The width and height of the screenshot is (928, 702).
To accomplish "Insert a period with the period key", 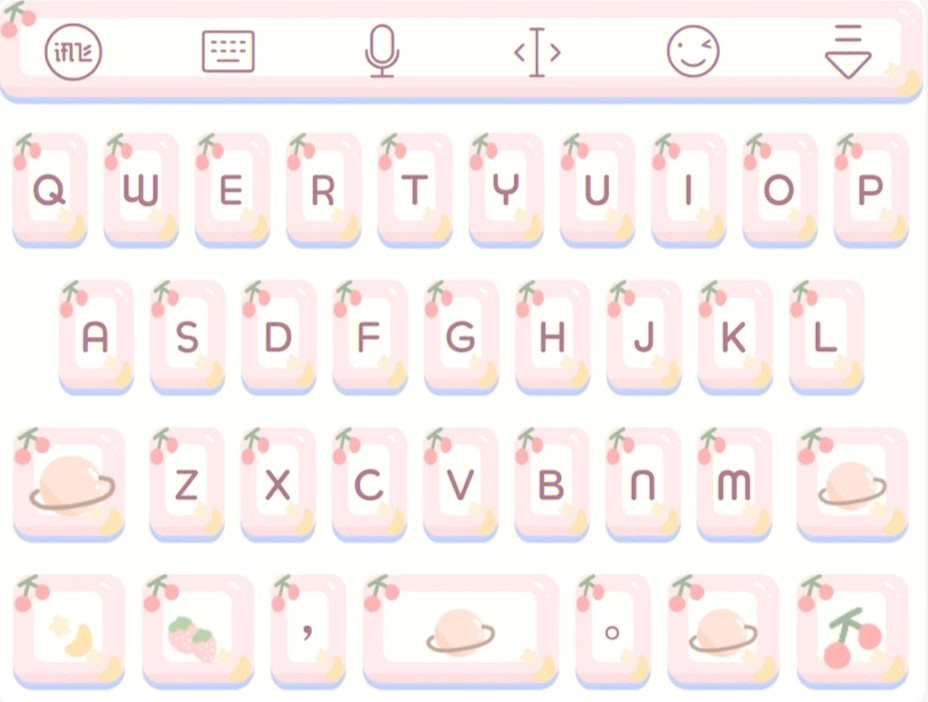I will pos(612,632).
